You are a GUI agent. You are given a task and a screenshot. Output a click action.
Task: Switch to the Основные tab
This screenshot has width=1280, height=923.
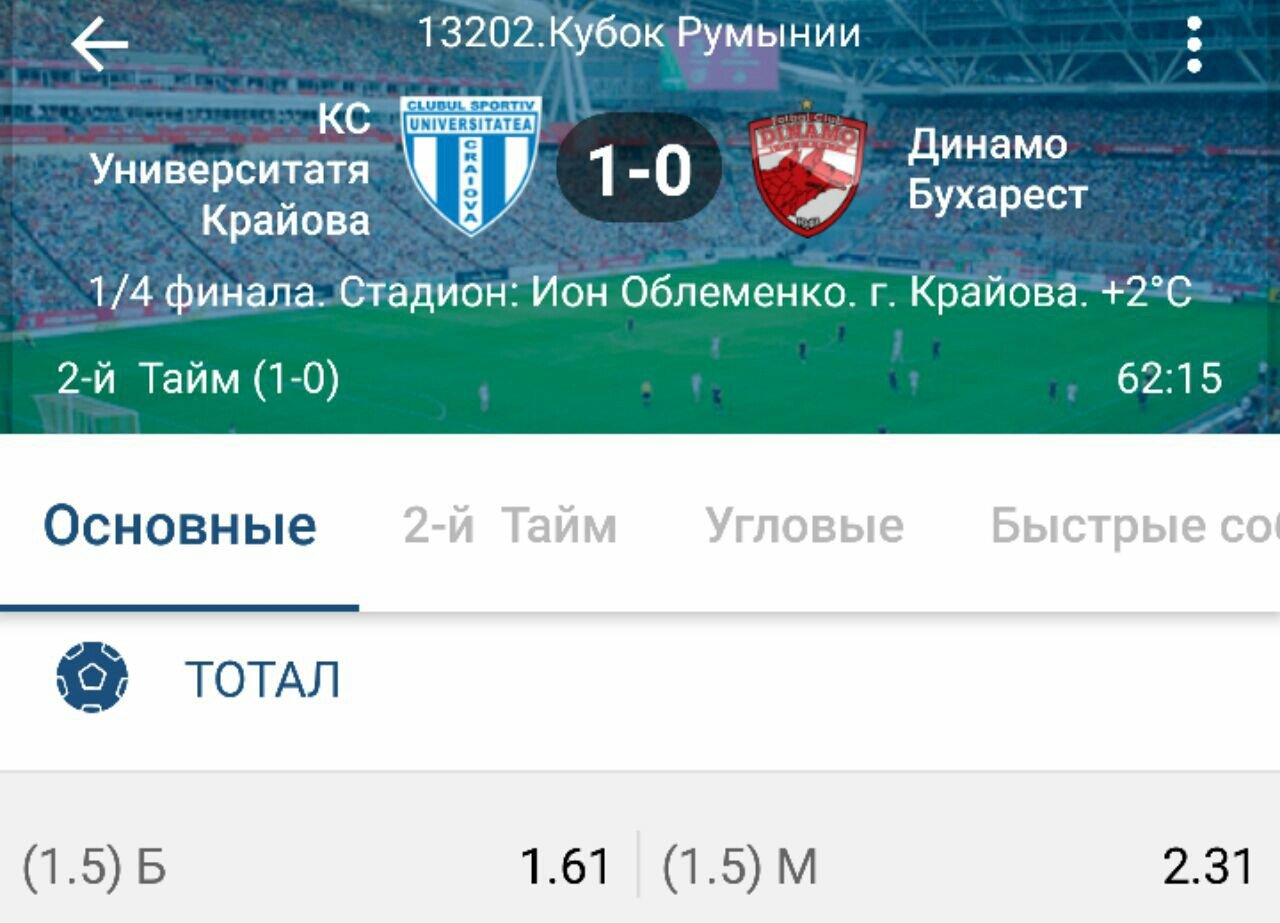[180, 526]
